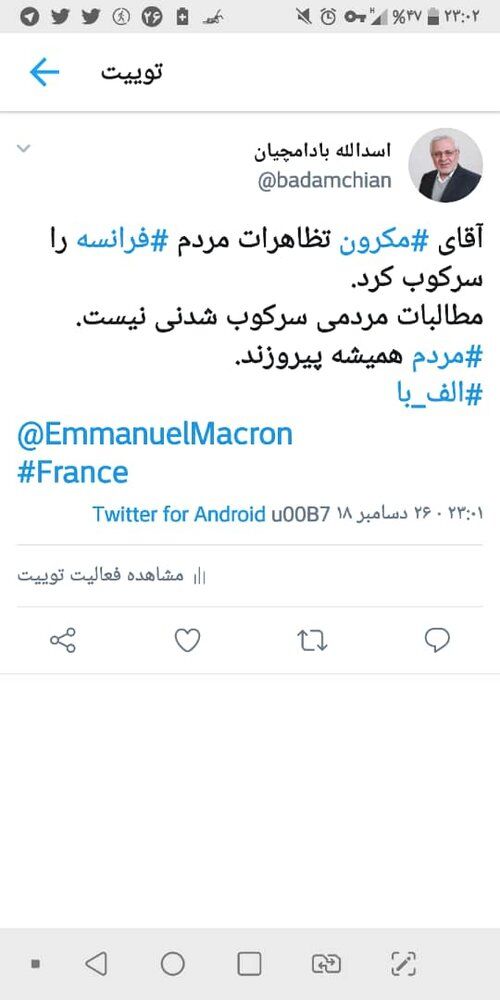Tap the Twitter for Android source link

pyautogui.click(x=179, y=513)
